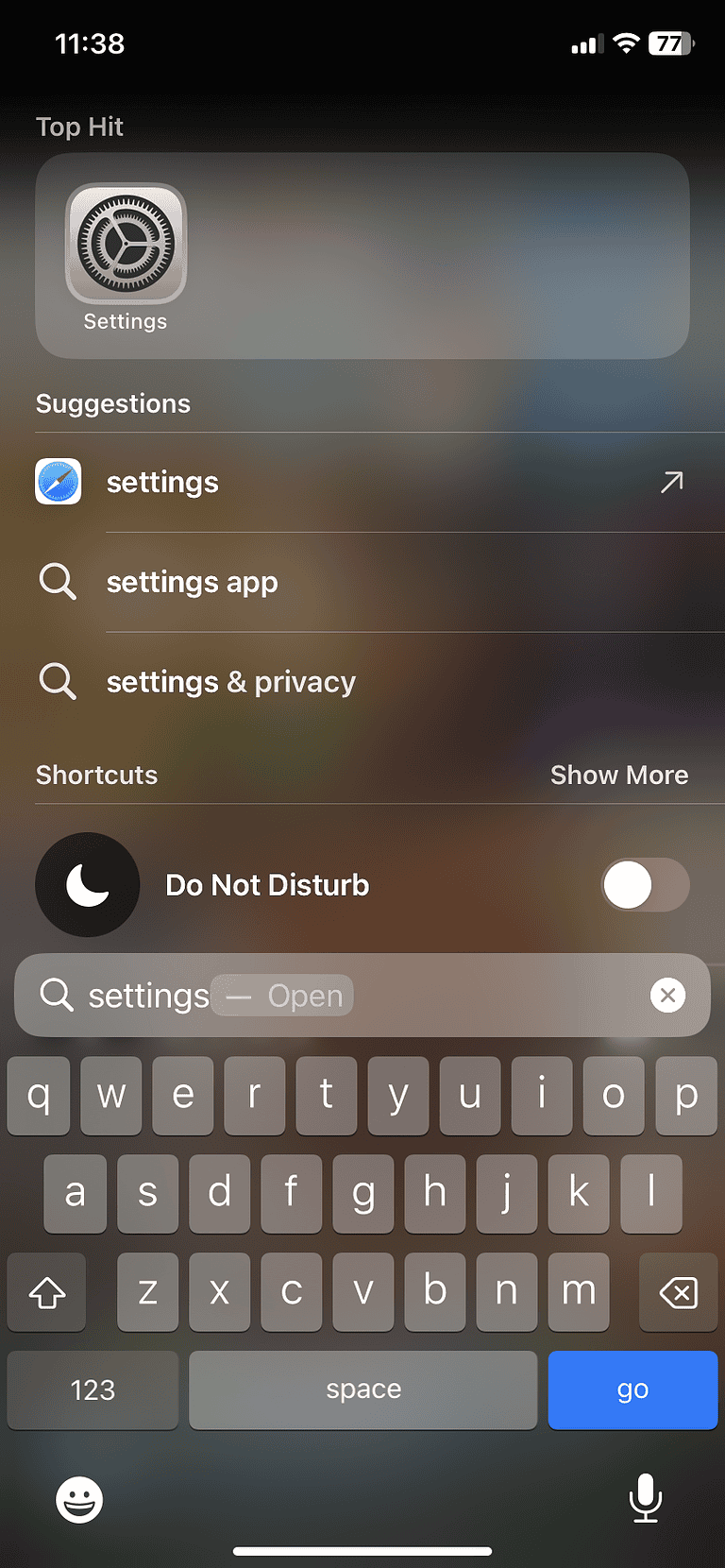This screenshot has width=725, height=1568.
Task: Tap Show More to expand Shortcuts
Action: tap(619, 775)
